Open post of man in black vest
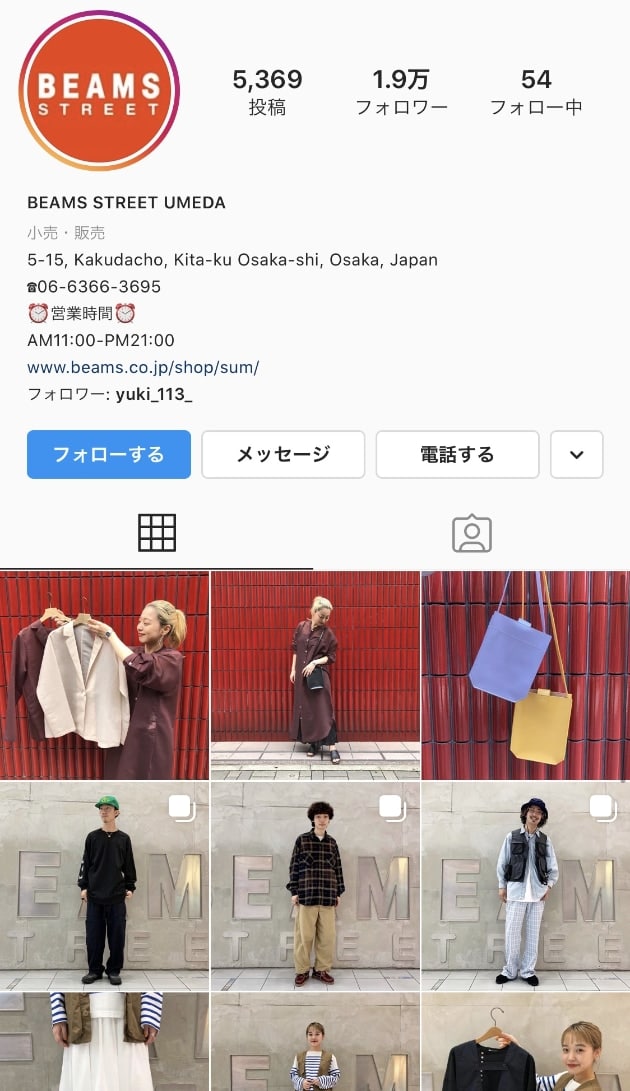Viewport: 630px width, 1091px height. coord(526,886)
